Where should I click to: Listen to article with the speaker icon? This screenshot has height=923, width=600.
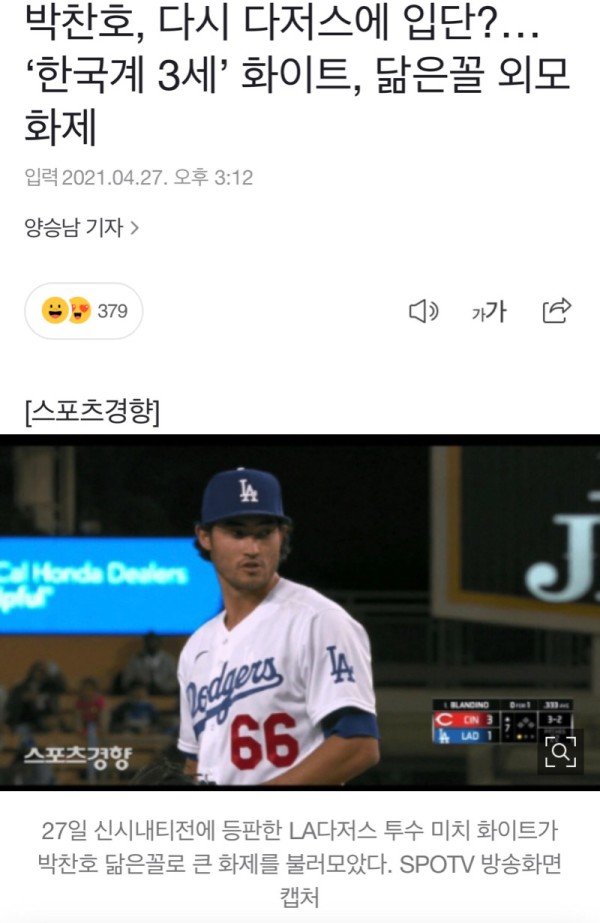[424, 311]
